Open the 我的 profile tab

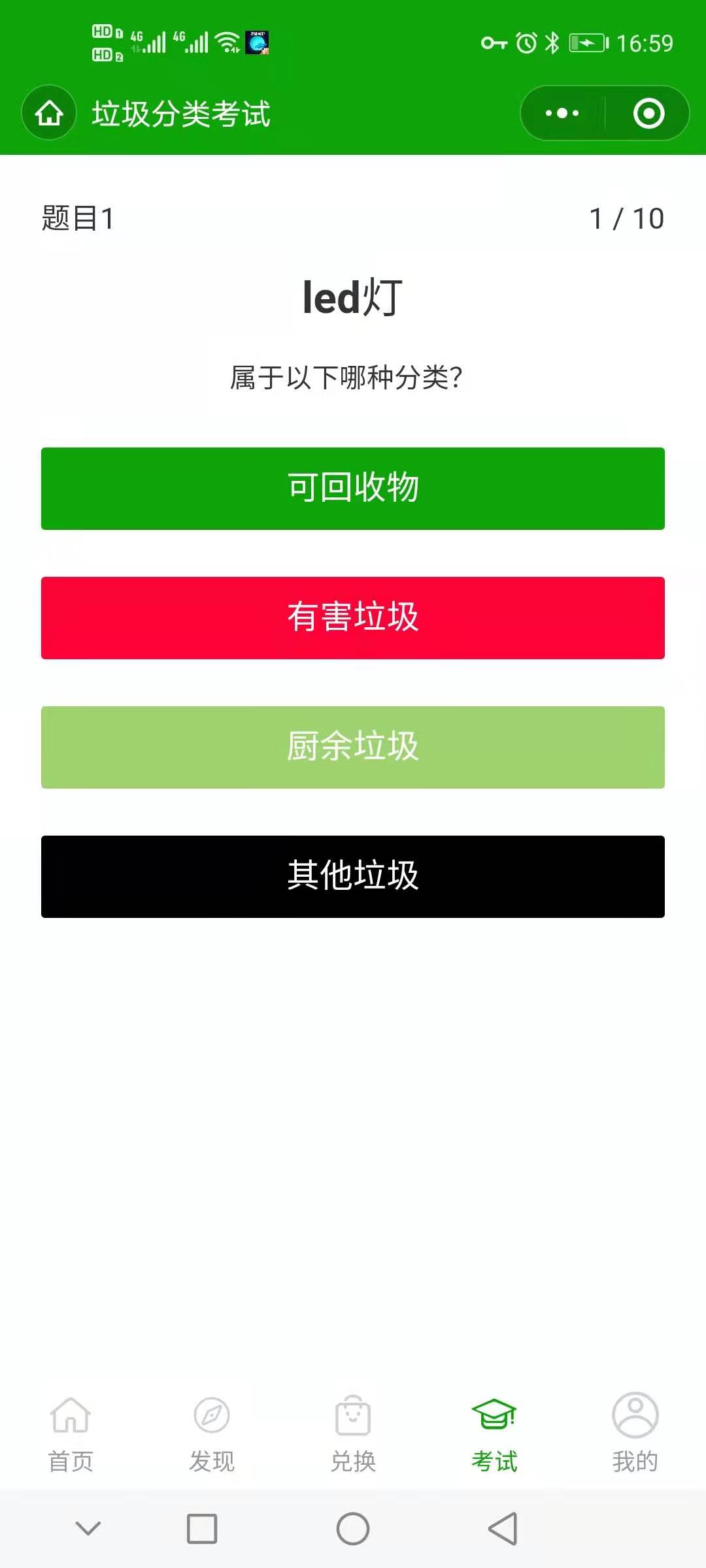tap(635, 1433)
